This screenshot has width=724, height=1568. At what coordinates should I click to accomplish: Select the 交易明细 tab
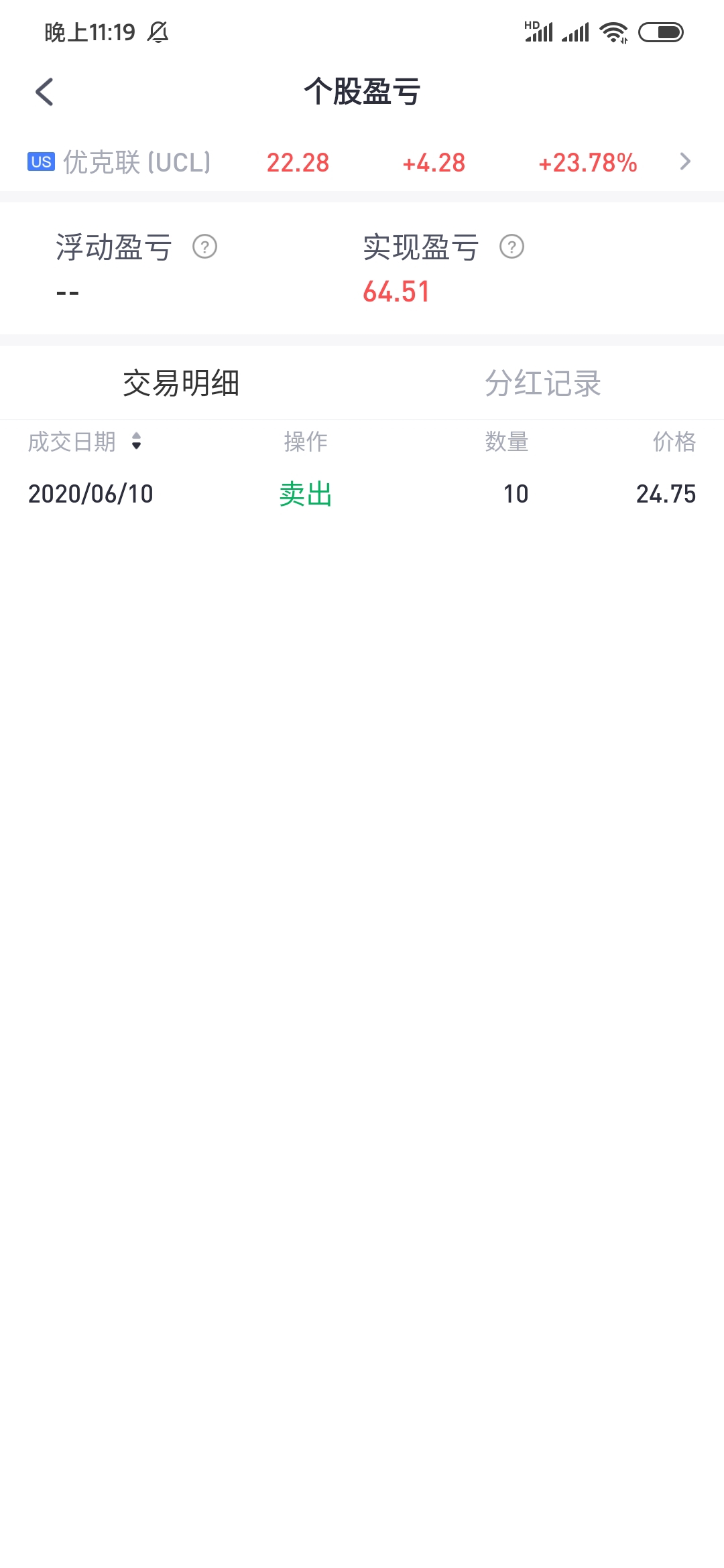tap(181, 383)
